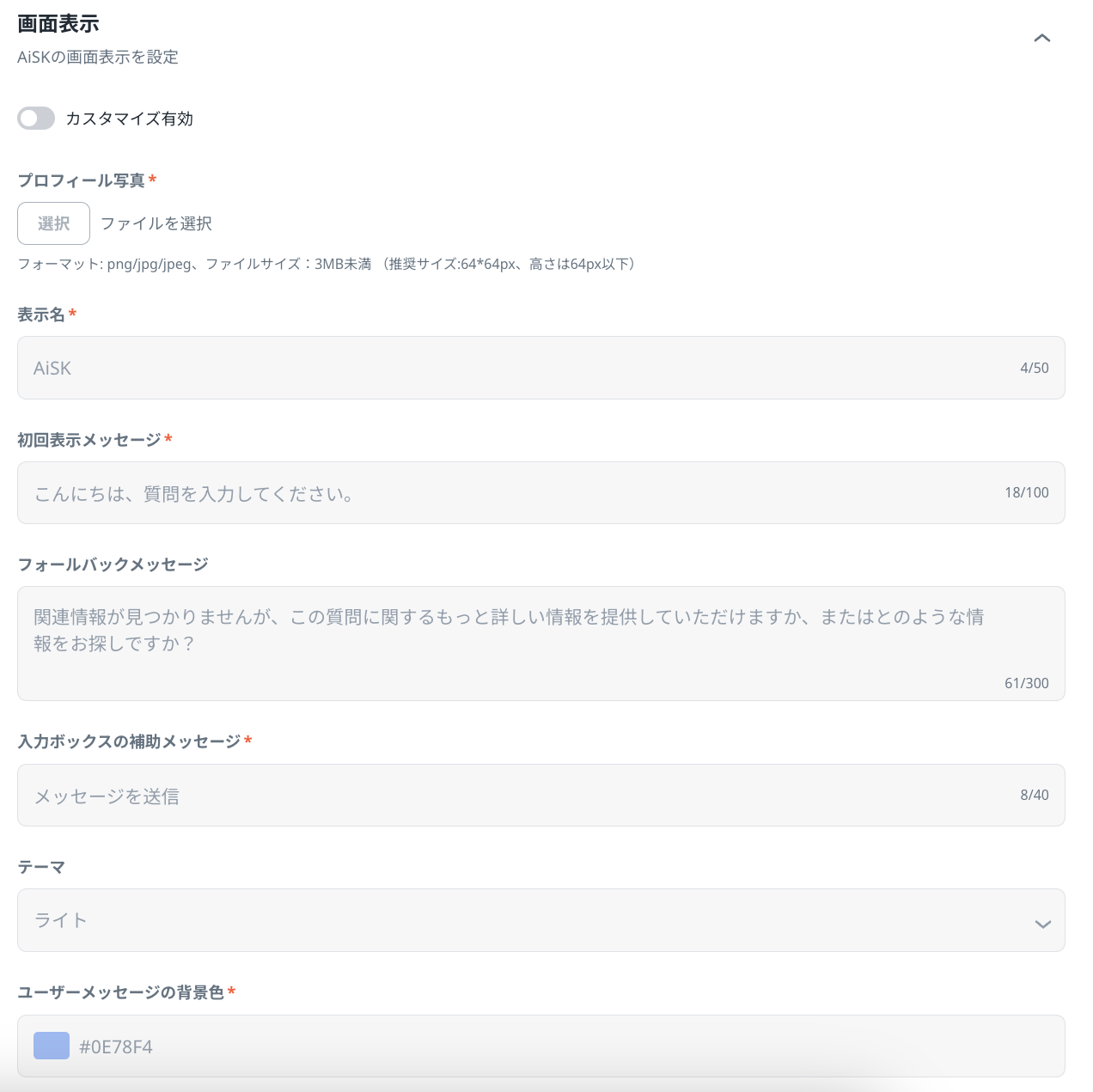Enable the カスタマイズ有効 toggle
The image size is (1093, 1092).
[x=36, y=119]
